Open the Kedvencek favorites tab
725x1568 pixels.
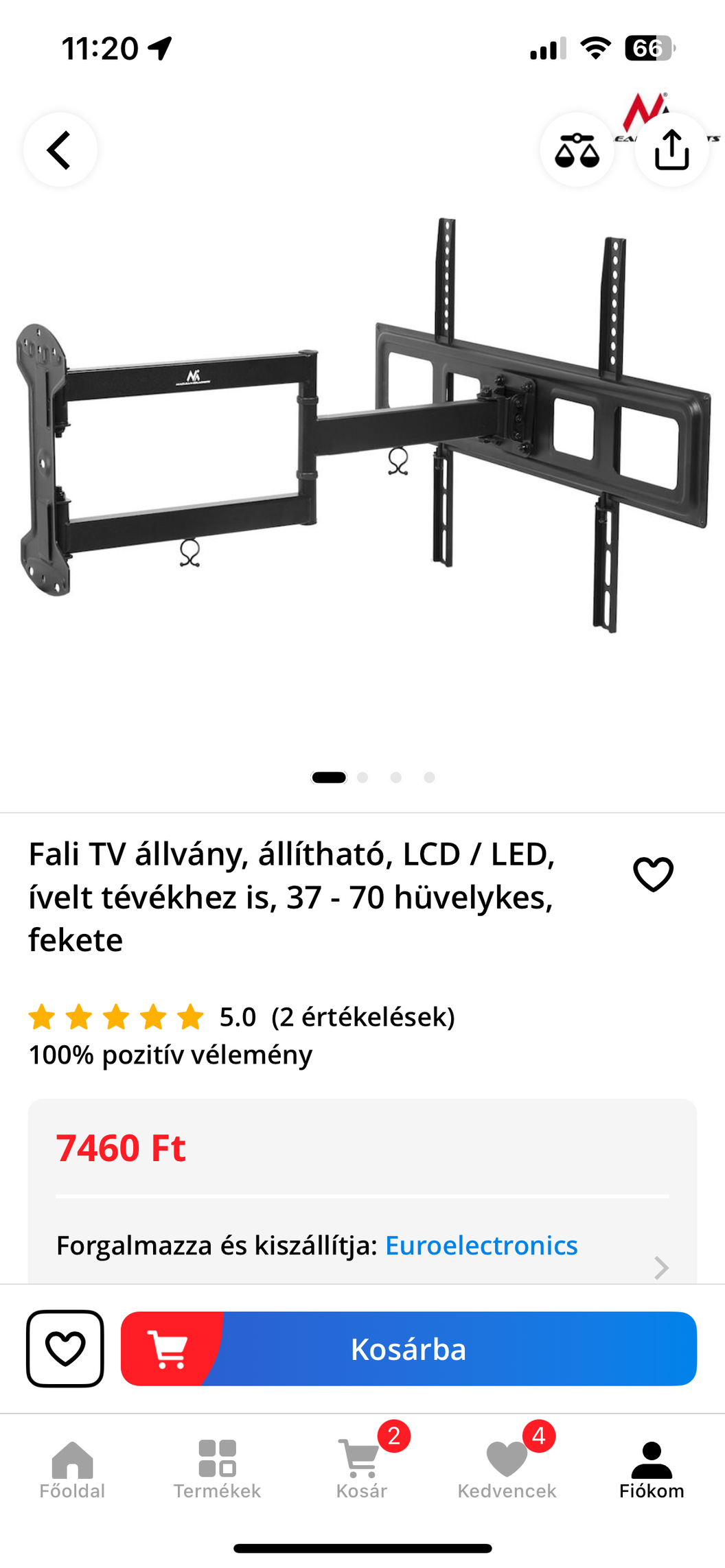click(x=507, y=1470)
